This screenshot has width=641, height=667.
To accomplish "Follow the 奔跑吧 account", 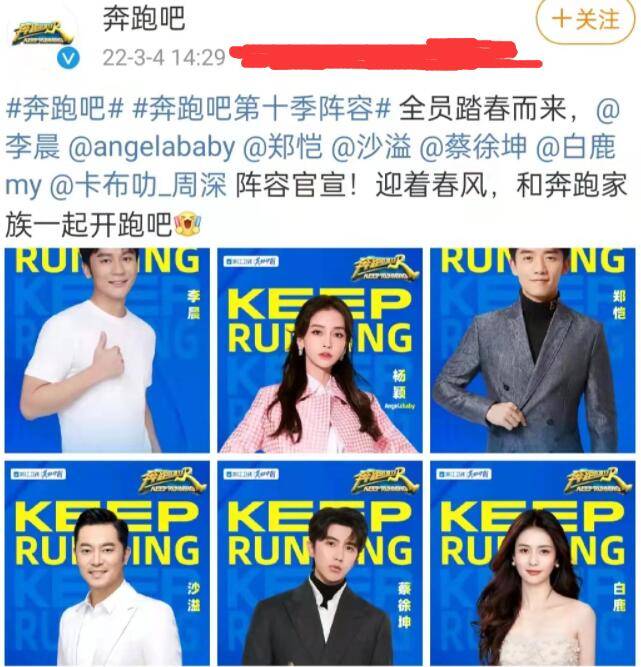I will click(585, 20).
